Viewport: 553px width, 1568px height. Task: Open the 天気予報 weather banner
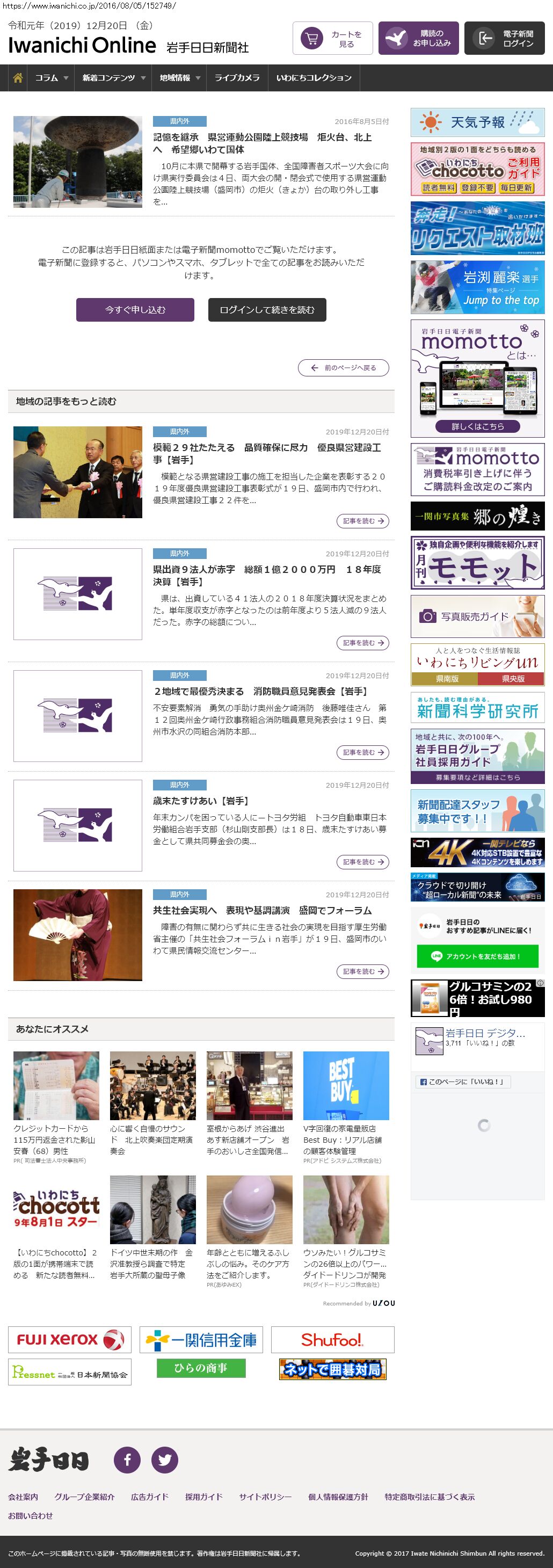(x=477, y=122)
